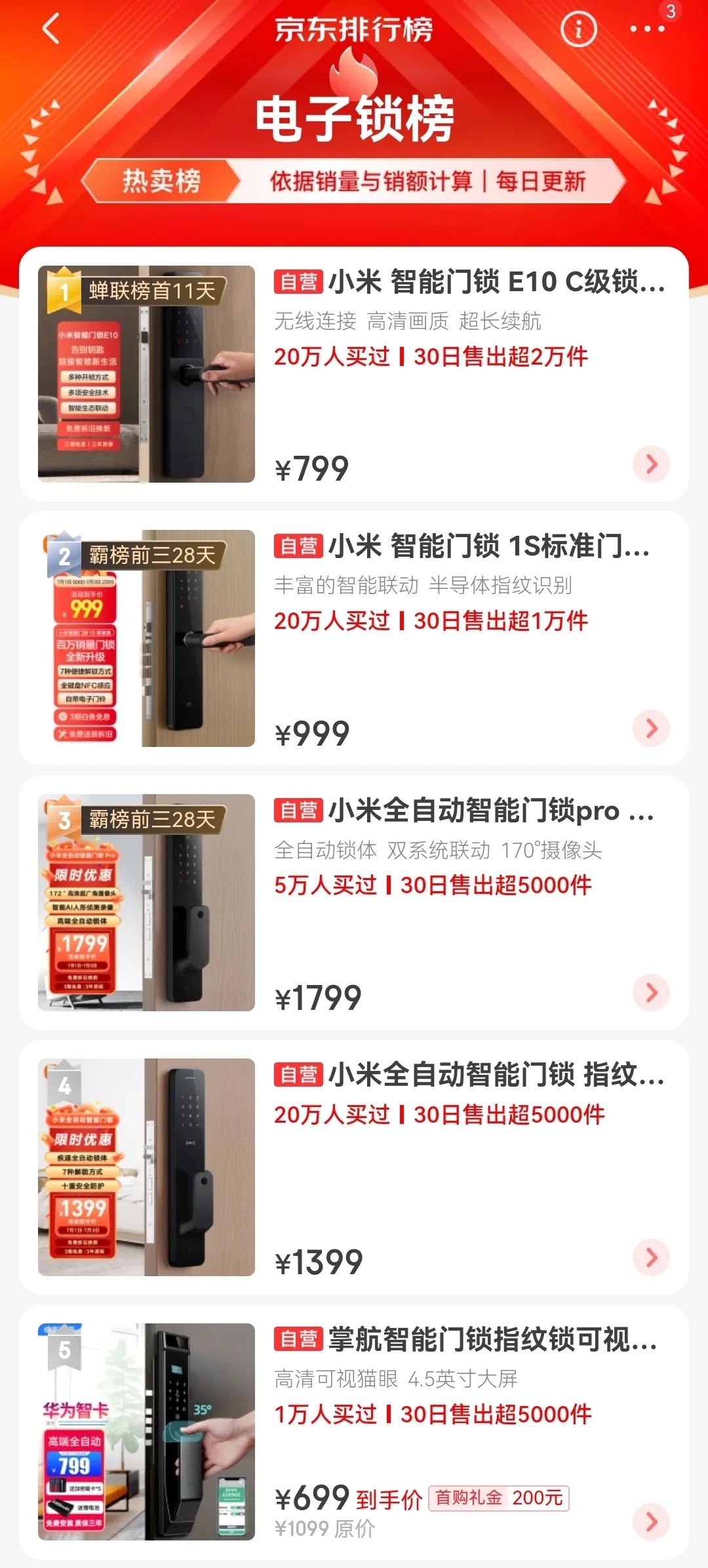This screenshot has width=708, height=1568.
Task: Tap the arrow beside the ¥999 price
Action: (x=651, y=728)
